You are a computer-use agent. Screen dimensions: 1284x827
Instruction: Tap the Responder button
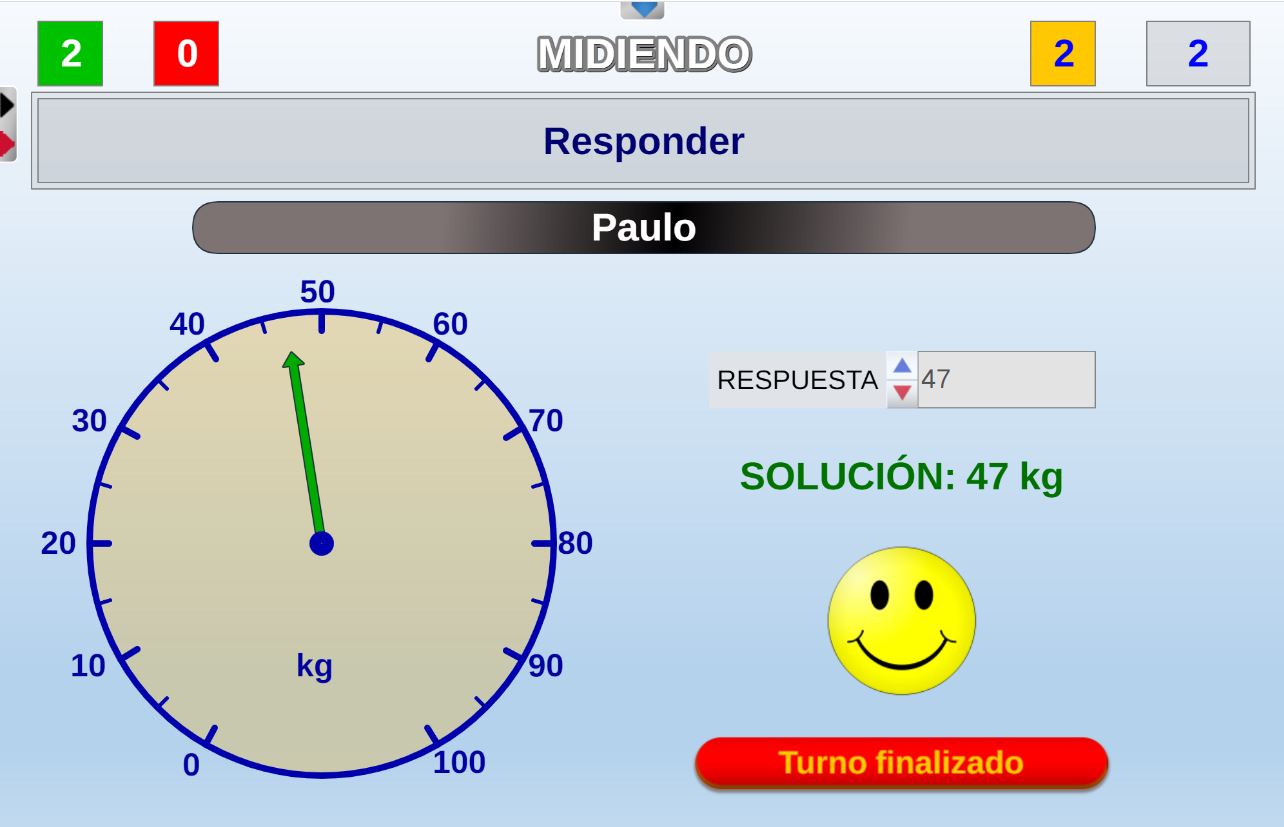coord(643,141)
